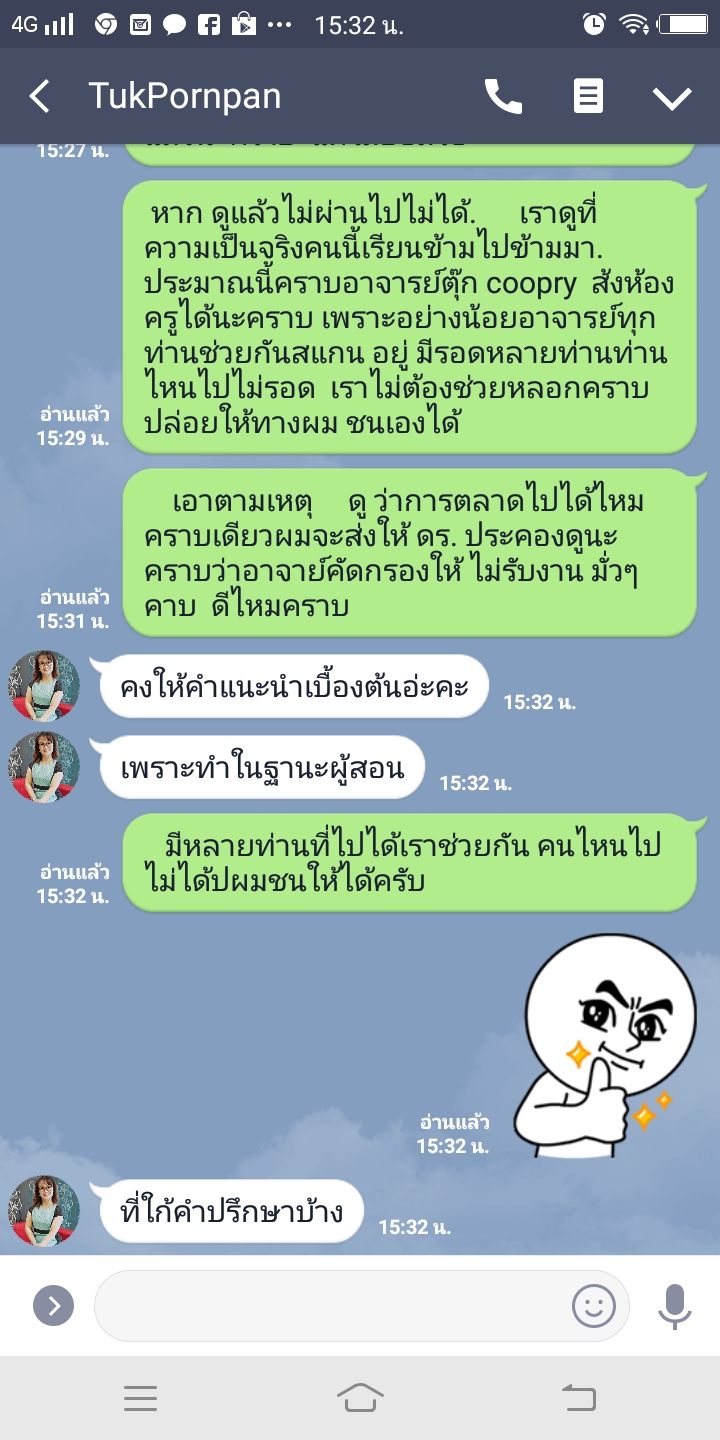The height and width of the screenshot is (1440, 720).
Task: Tap the system back button
Action: tap(578, 1397)
